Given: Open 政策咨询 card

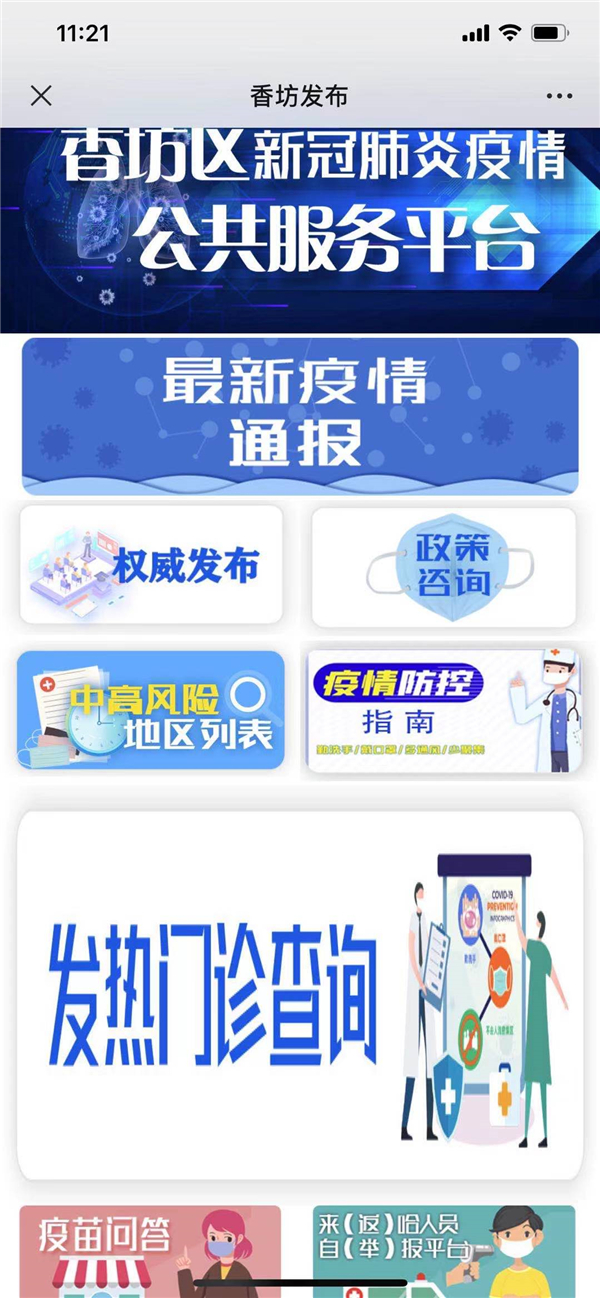Looking at the screenshot, I should pyautogui.click(x=444, y=566).
